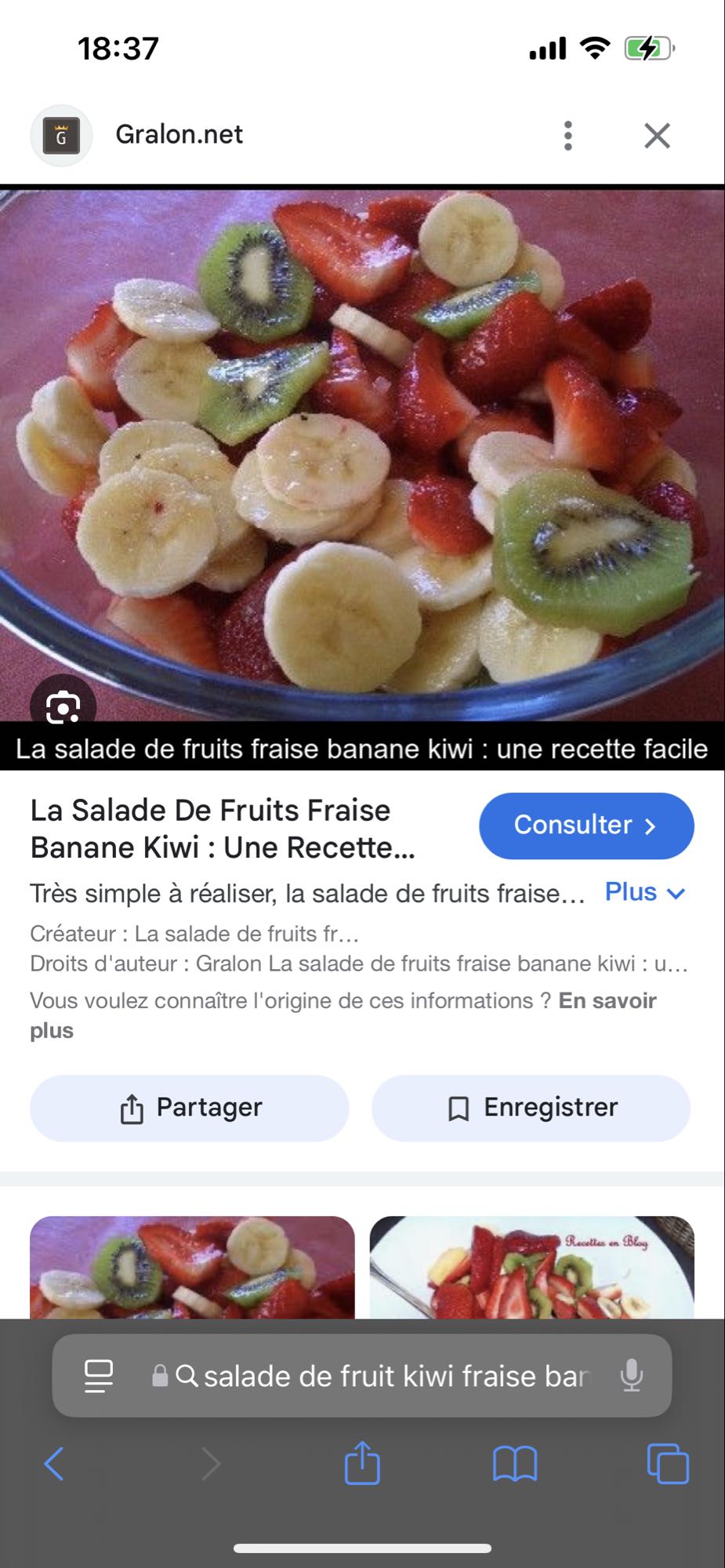725x1568 pixels.
Task: Open the three-dot options menu
Action: pyautogui.click(x=567, y=134)
